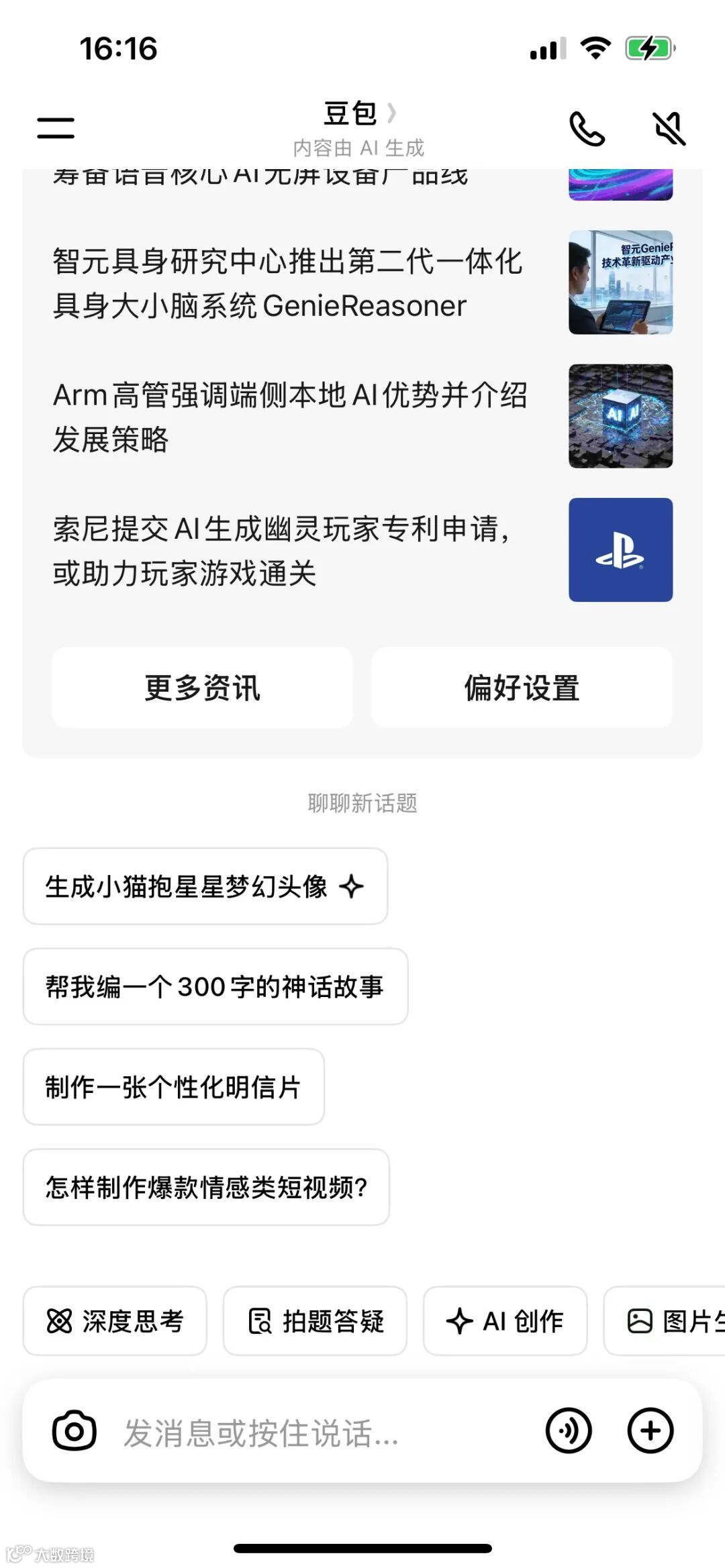The width and height of the screenshot is (725, 1568).
Task: Tap the battery charging indicator
Action: click(x=646, y=47)
